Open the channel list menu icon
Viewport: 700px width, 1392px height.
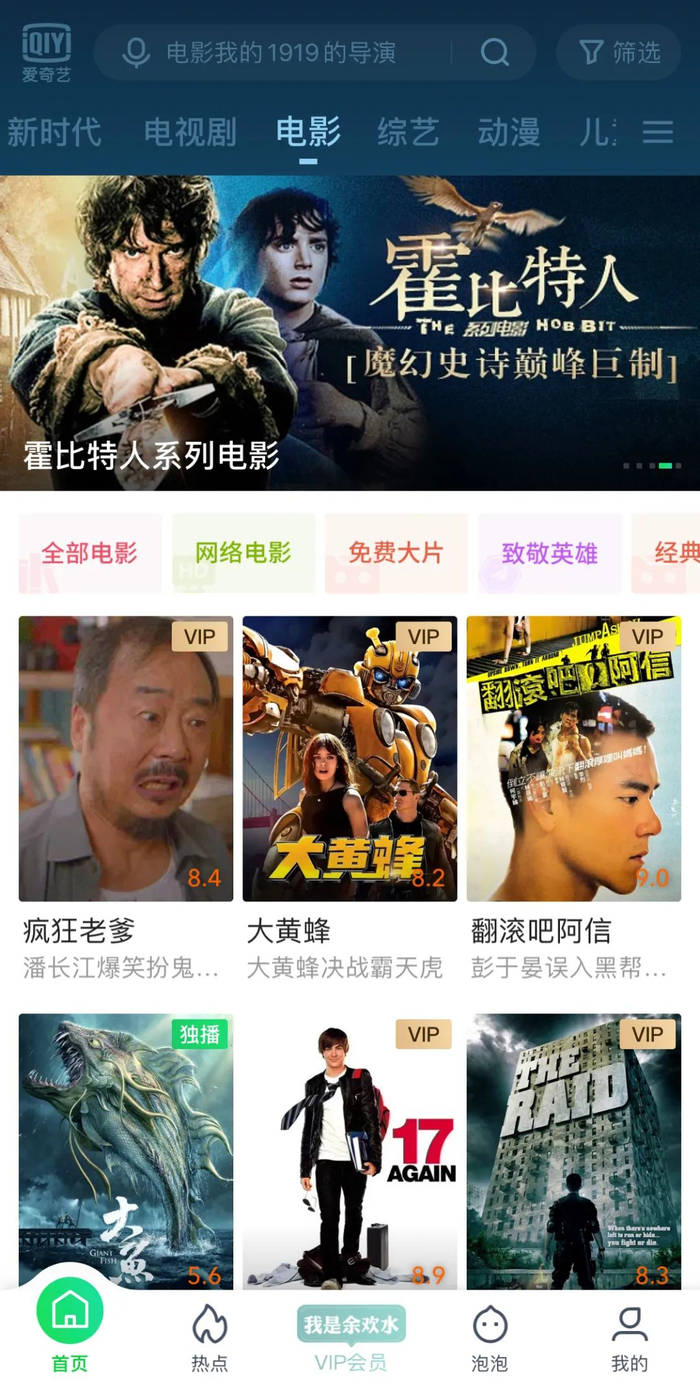coord(657,132)
